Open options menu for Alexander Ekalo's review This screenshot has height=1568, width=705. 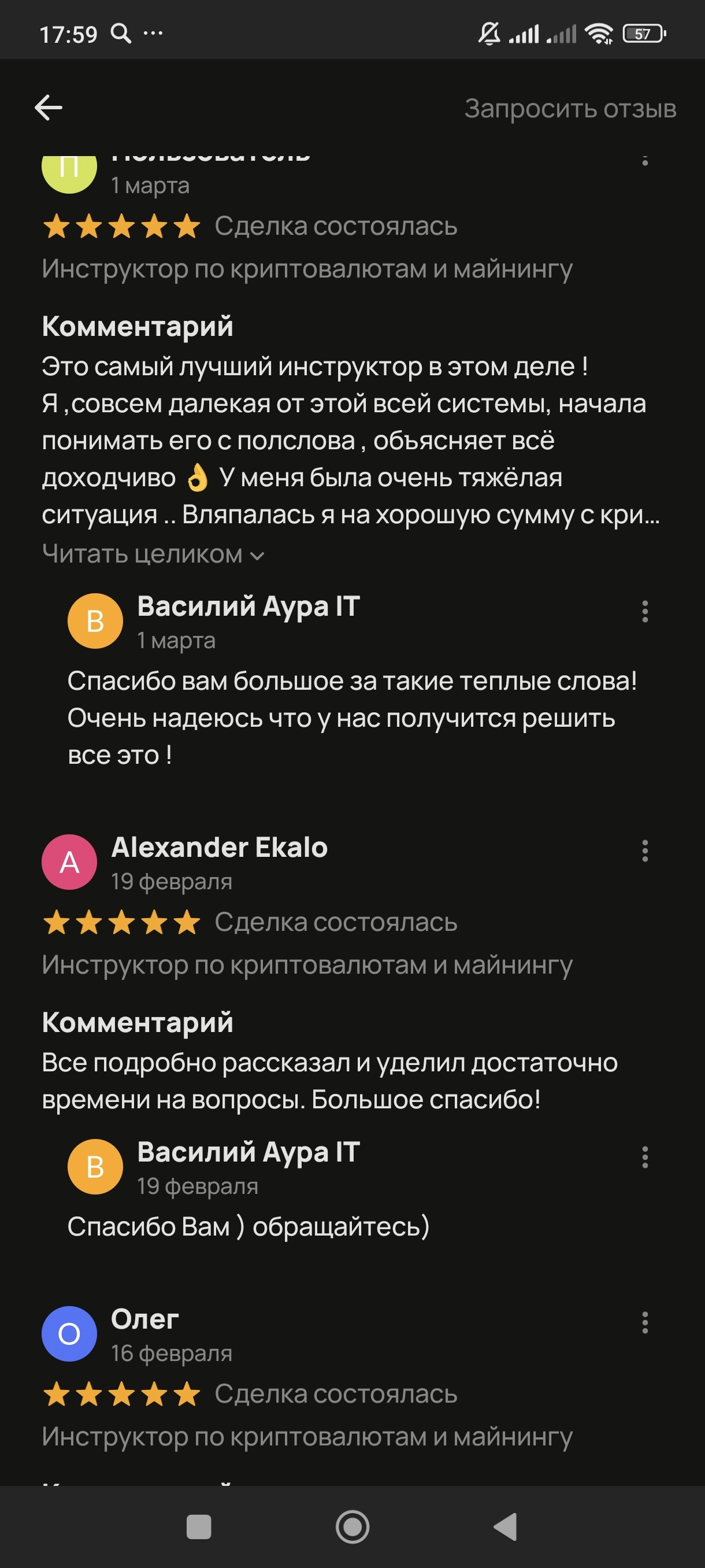click(645, 850)
